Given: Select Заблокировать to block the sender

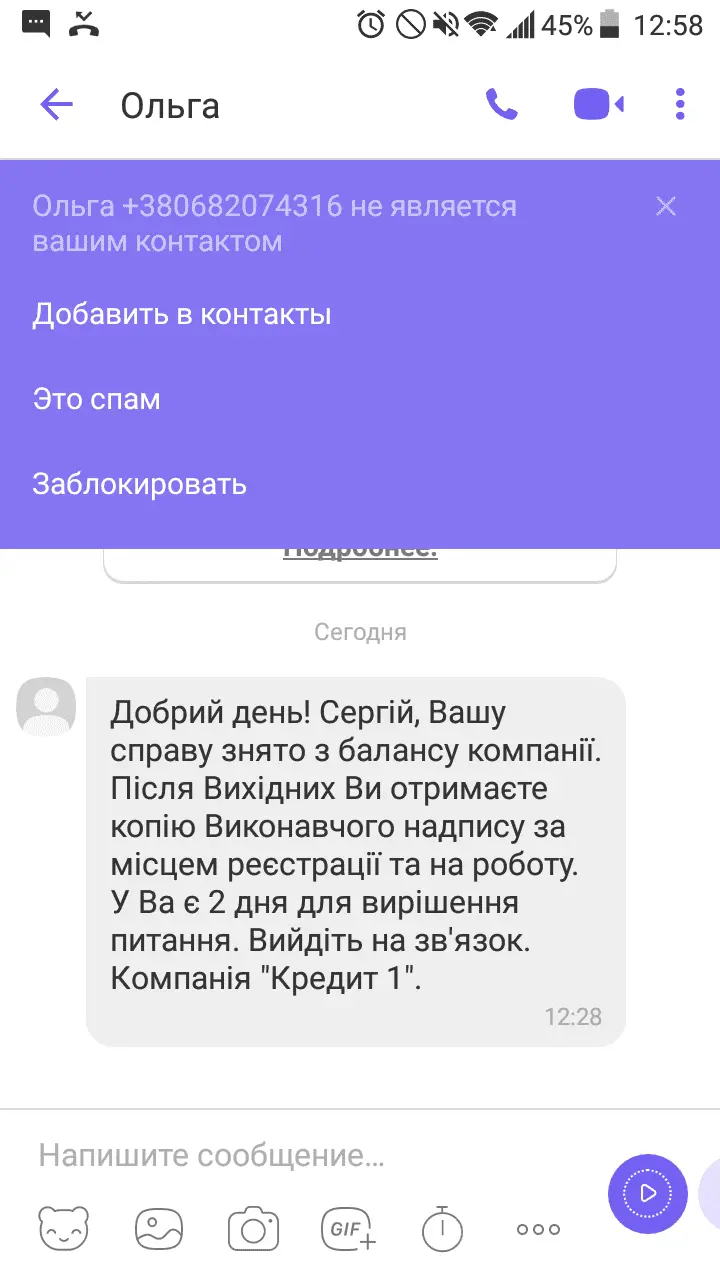Looking at the screenshot, I should [139, 485].
